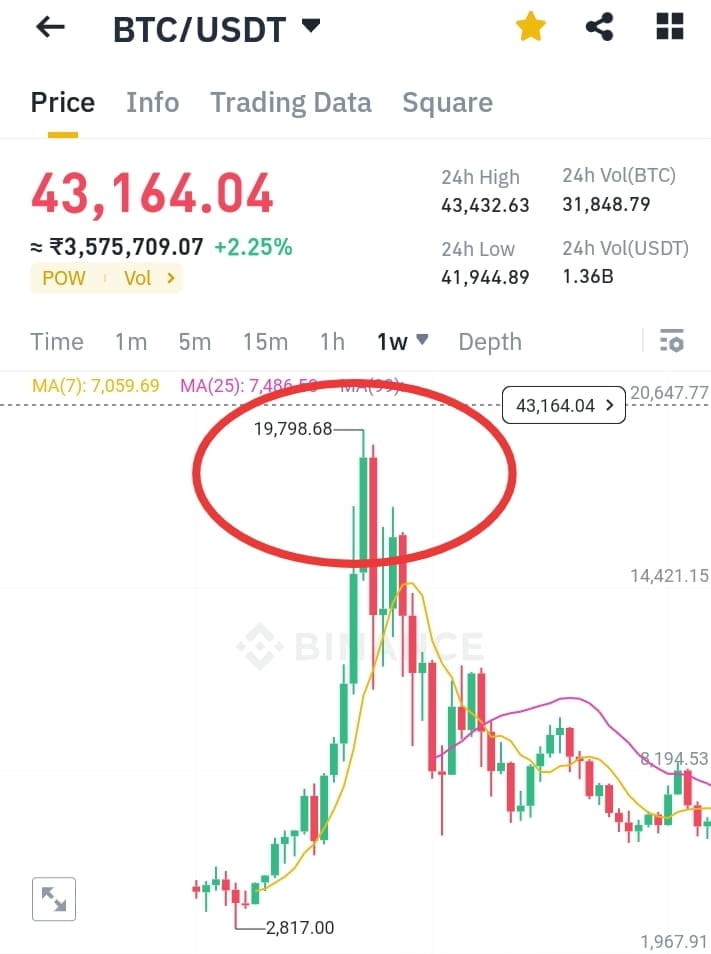
Task: Toggle the favorite star for BTC/USDT
Action: point(530,28)
